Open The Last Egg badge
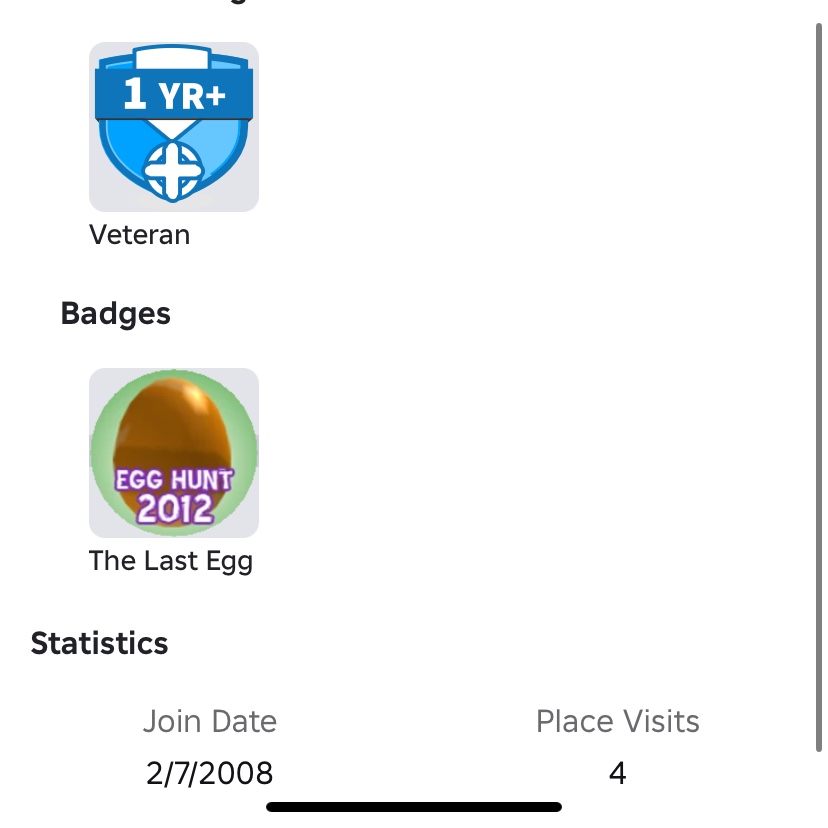Viewport: 828px width, 828px height. (173, 453)
